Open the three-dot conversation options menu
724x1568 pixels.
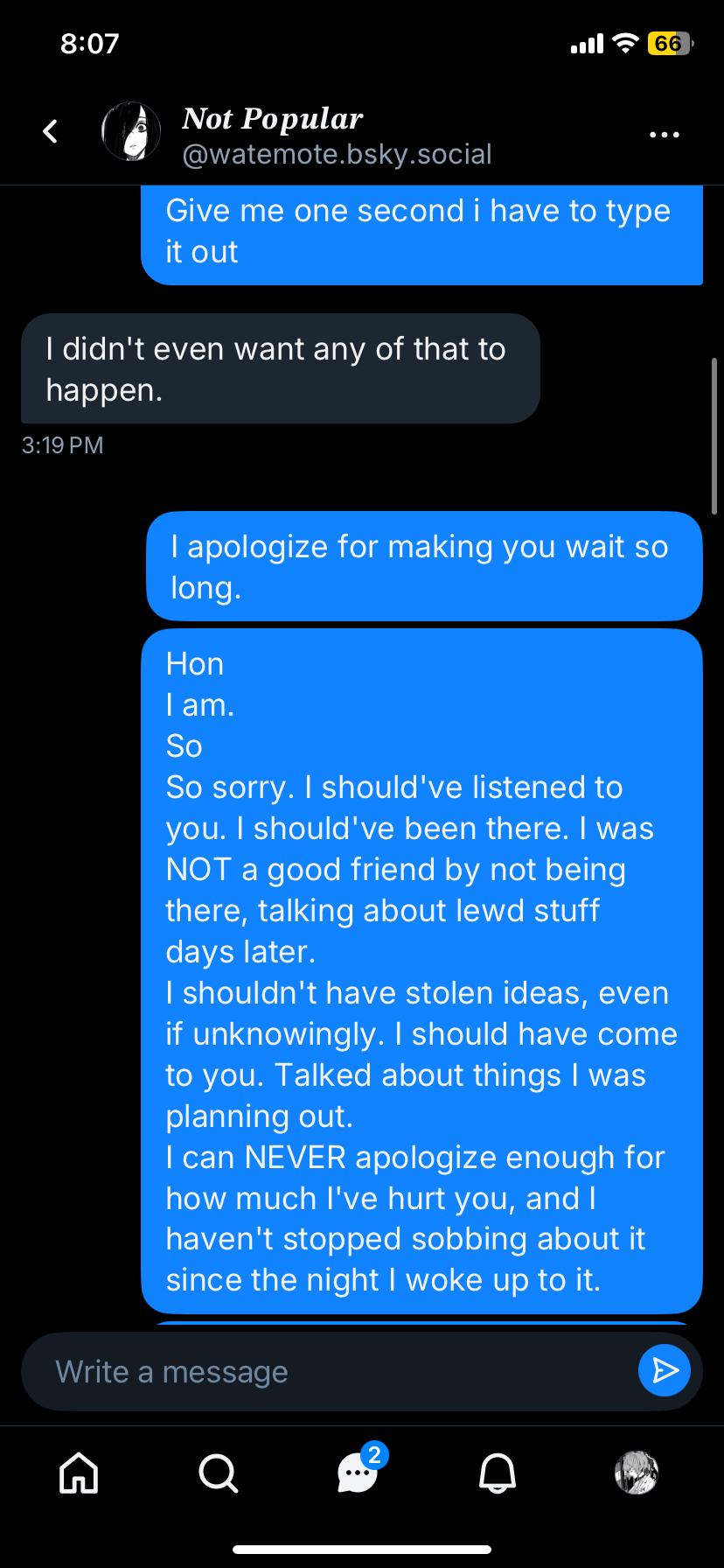click(x=664, y=135)
